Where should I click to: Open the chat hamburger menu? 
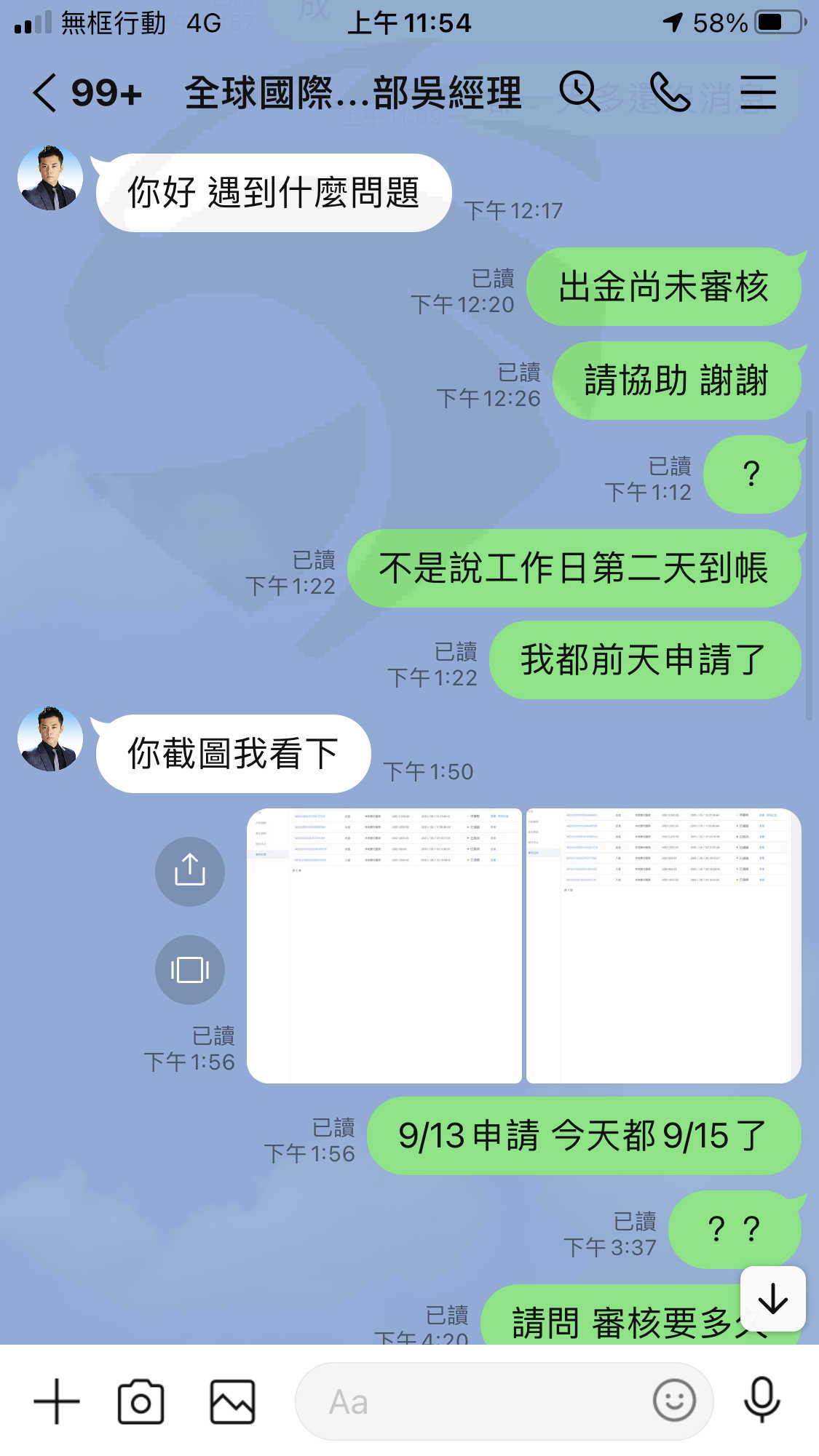click(x=758, y=92)
